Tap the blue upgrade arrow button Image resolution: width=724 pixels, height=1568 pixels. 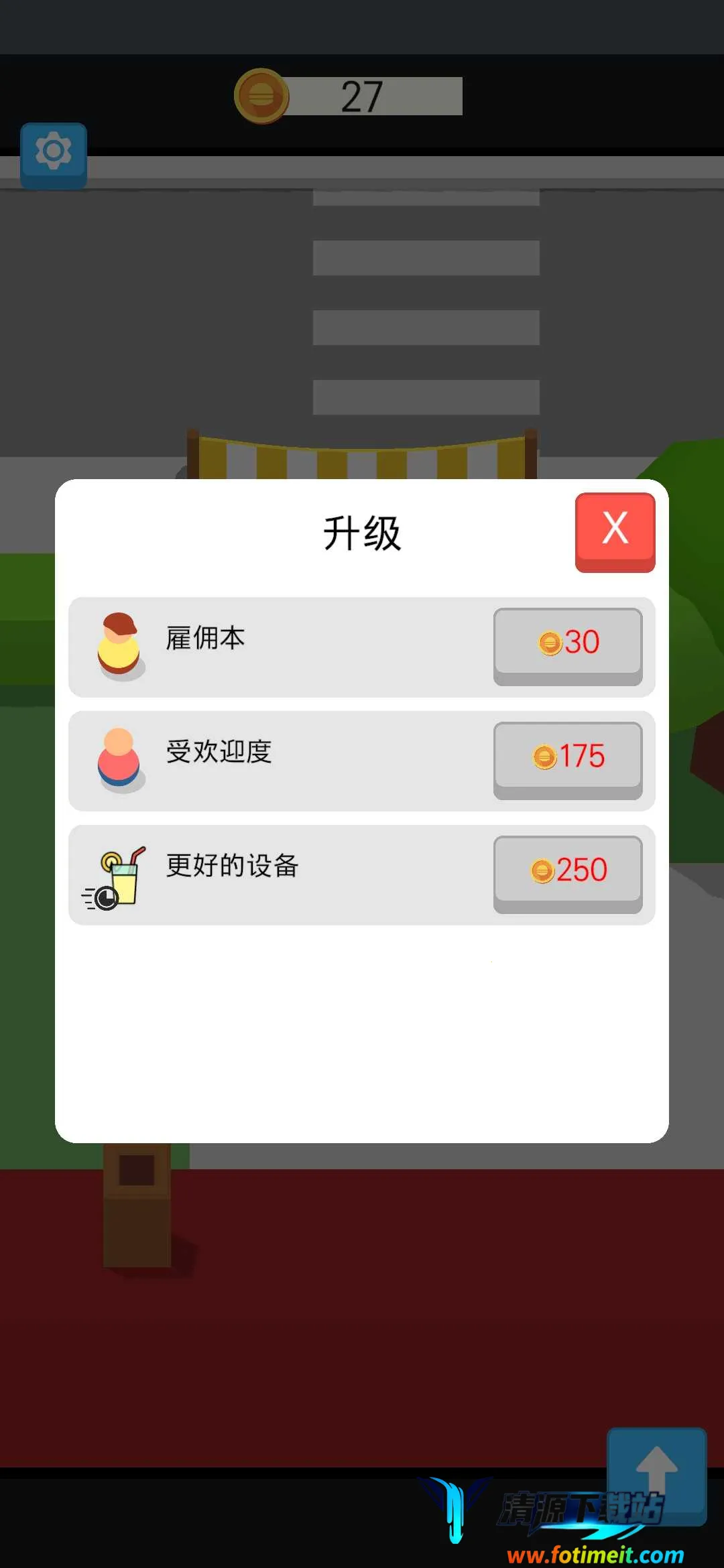(x=656, y=1475)
